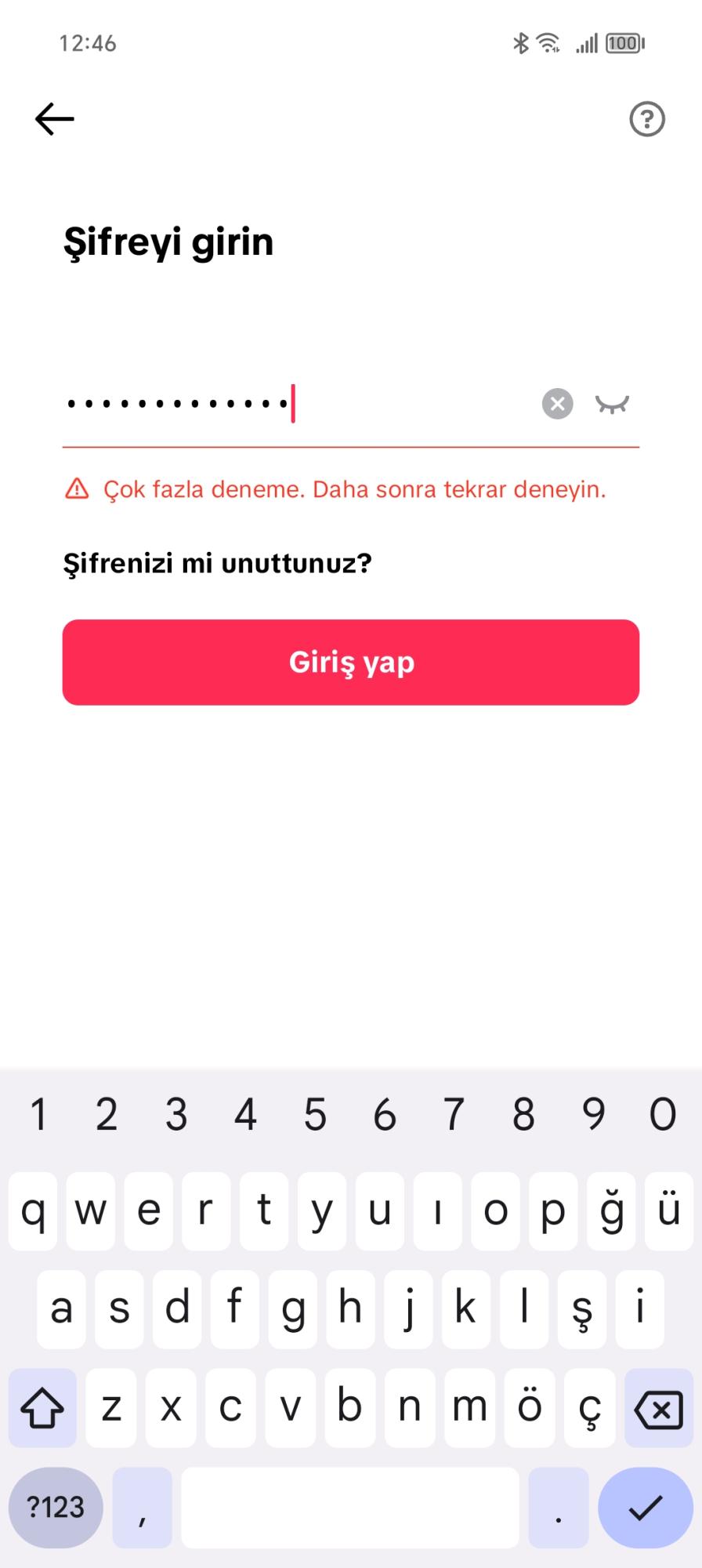Show the hidden password characters

[x=613, y=405]
